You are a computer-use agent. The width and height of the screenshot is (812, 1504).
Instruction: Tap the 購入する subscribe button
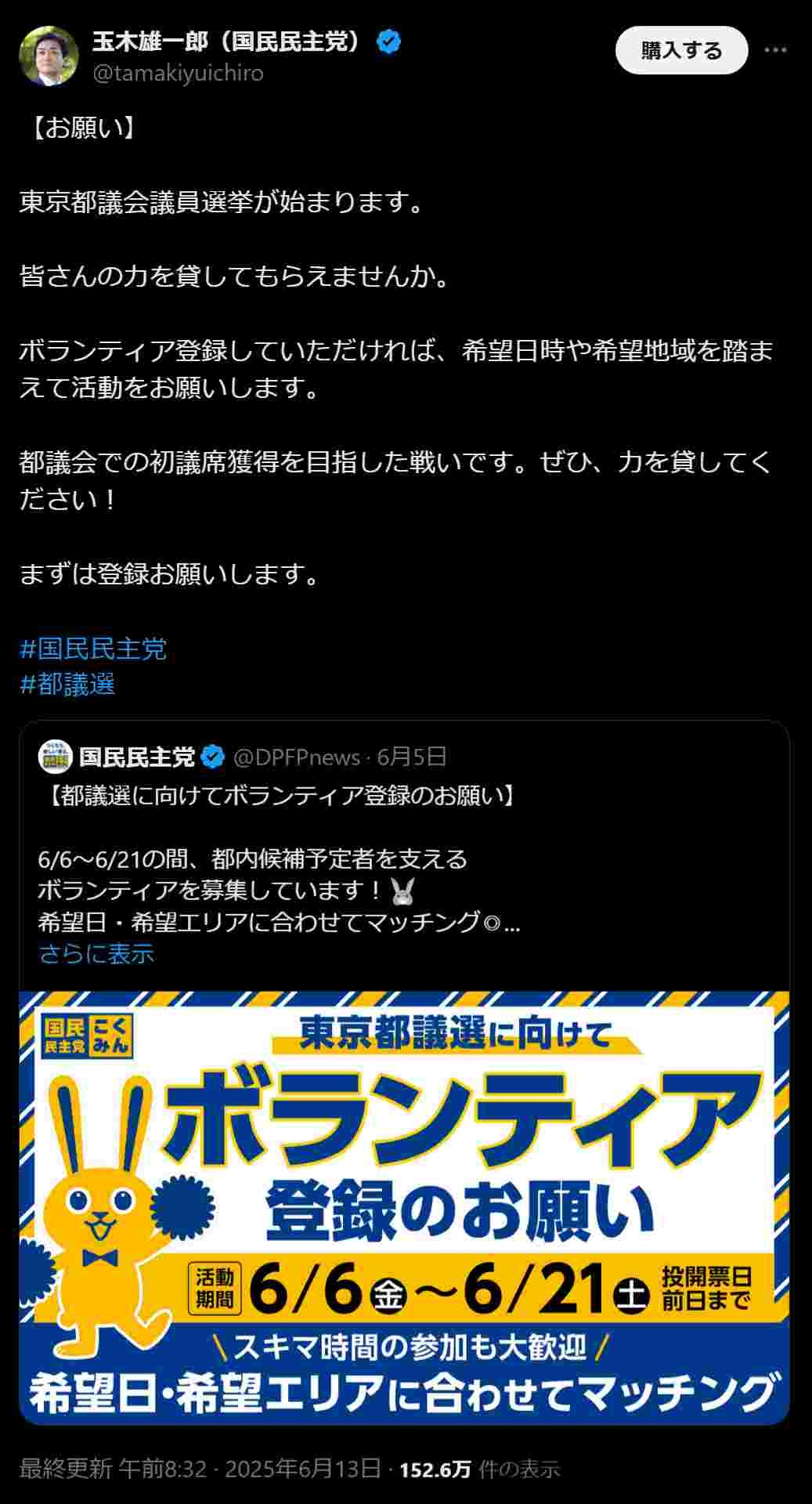[x=681, y=51]
